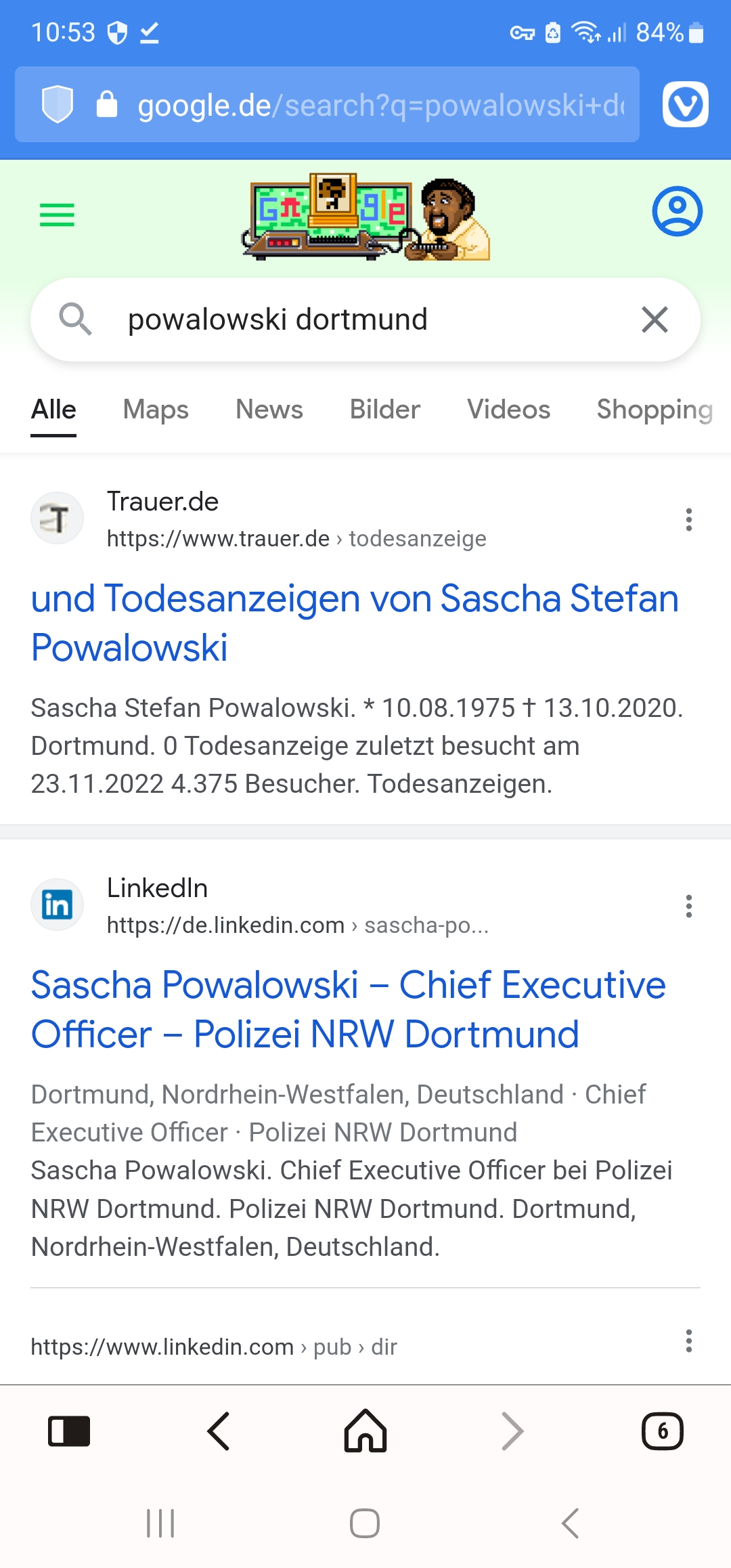Open options for the Trauer.de result
Viewport: 731px width, 1568px height.
[689, 520]
